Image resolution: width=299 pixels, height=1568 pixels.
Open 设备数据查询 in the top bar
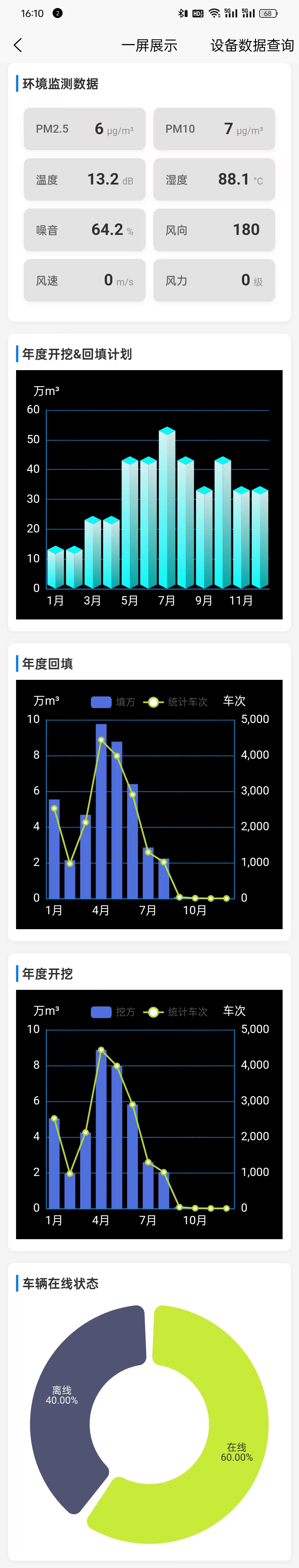pos(252,46)
